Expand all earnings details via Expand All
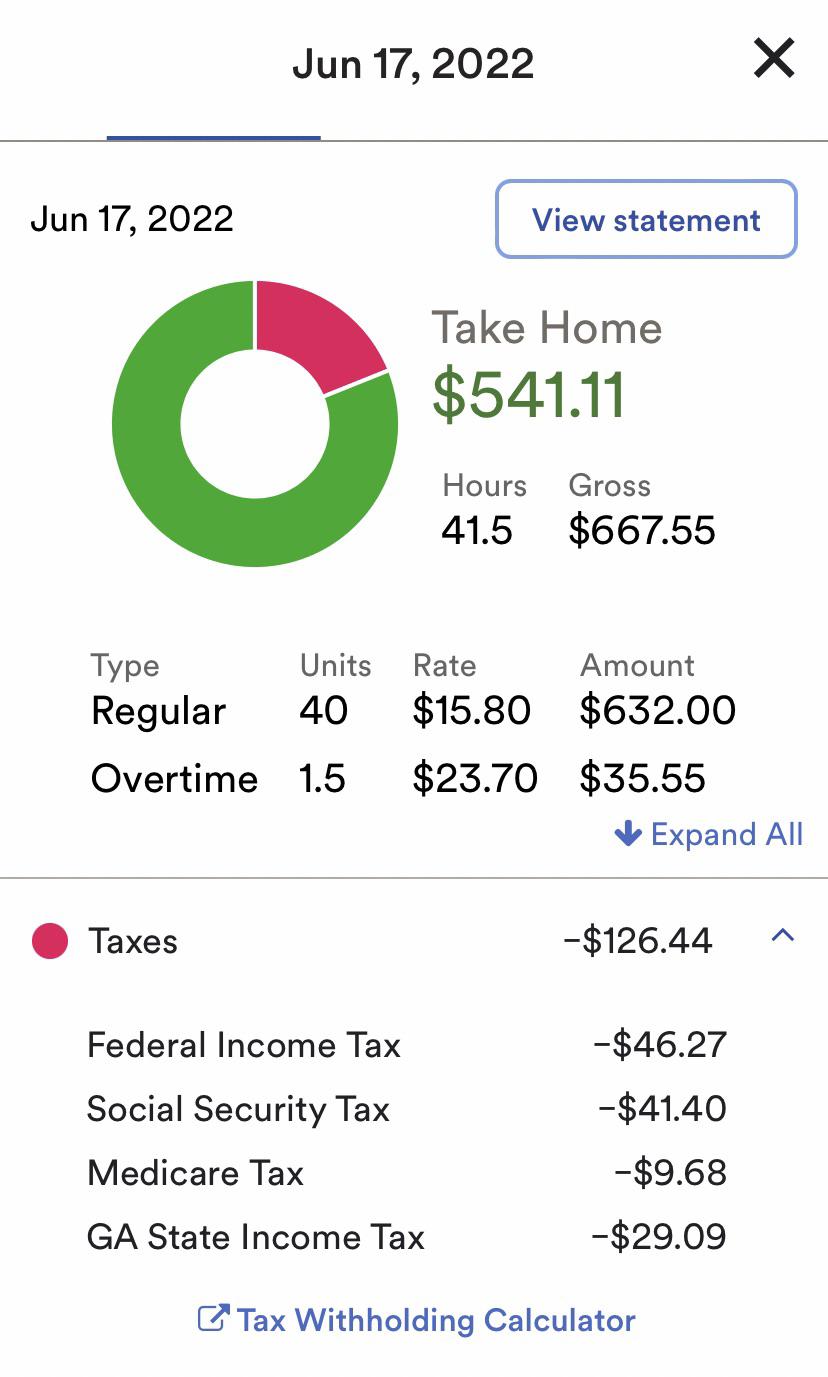 [x=726, y=834]
